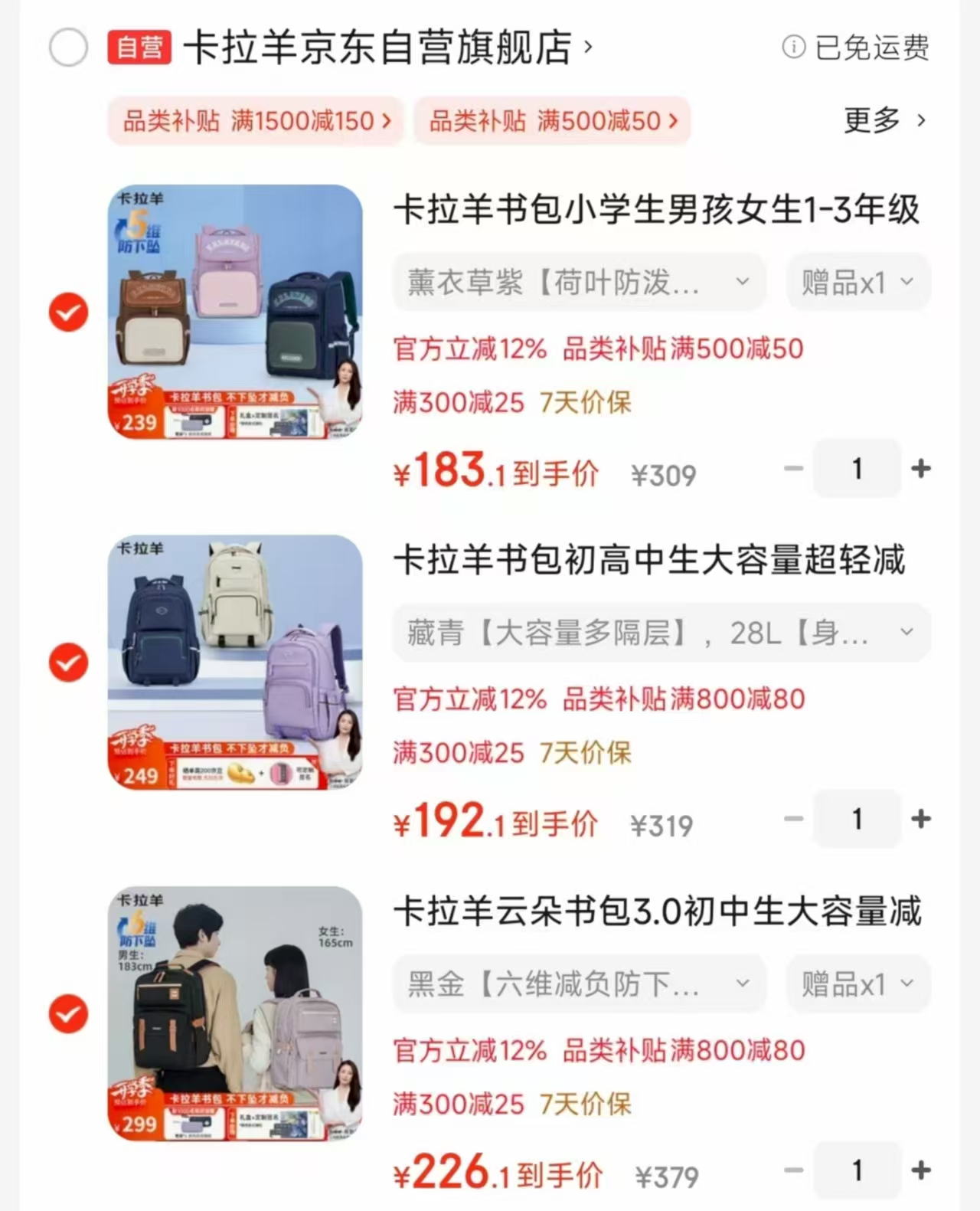
Task: Uncheck the 云朵书包3.0 item
Action: (x=68, y=1013)
